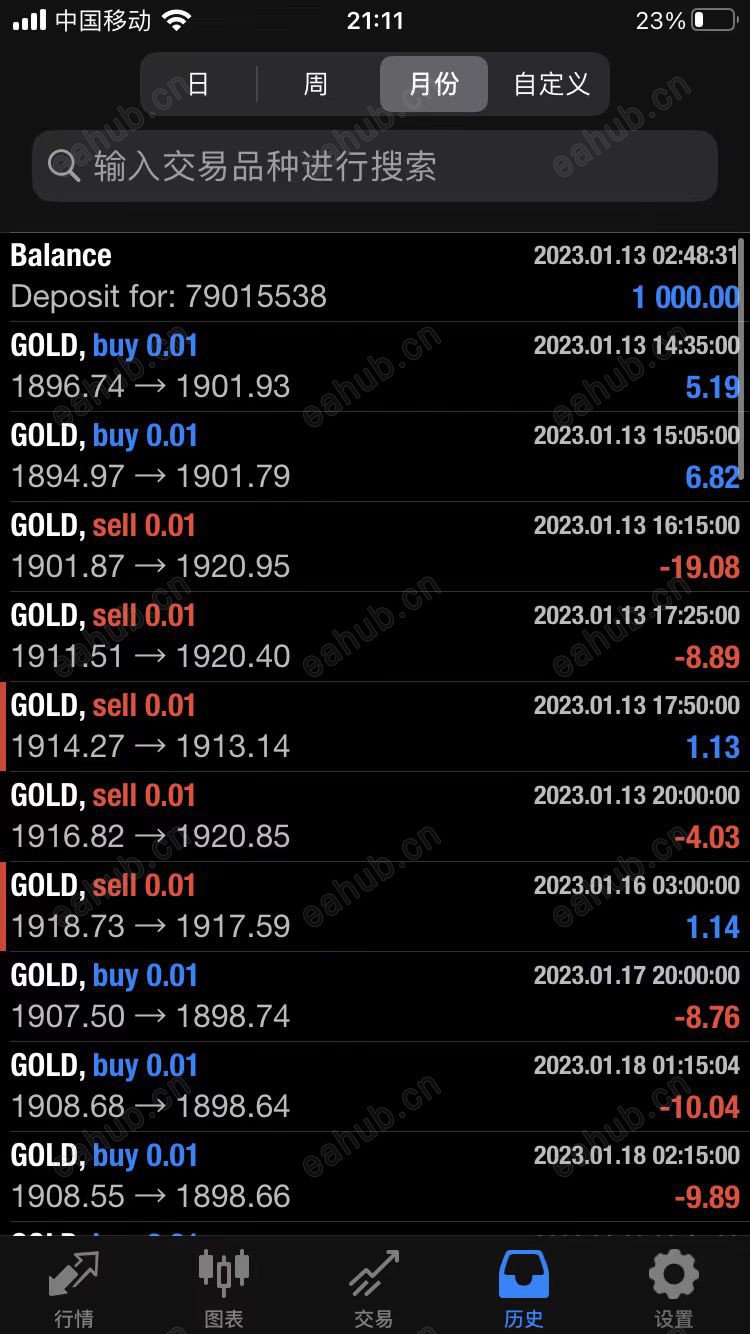Open the 自定义 custom period tab

point(551,84)
